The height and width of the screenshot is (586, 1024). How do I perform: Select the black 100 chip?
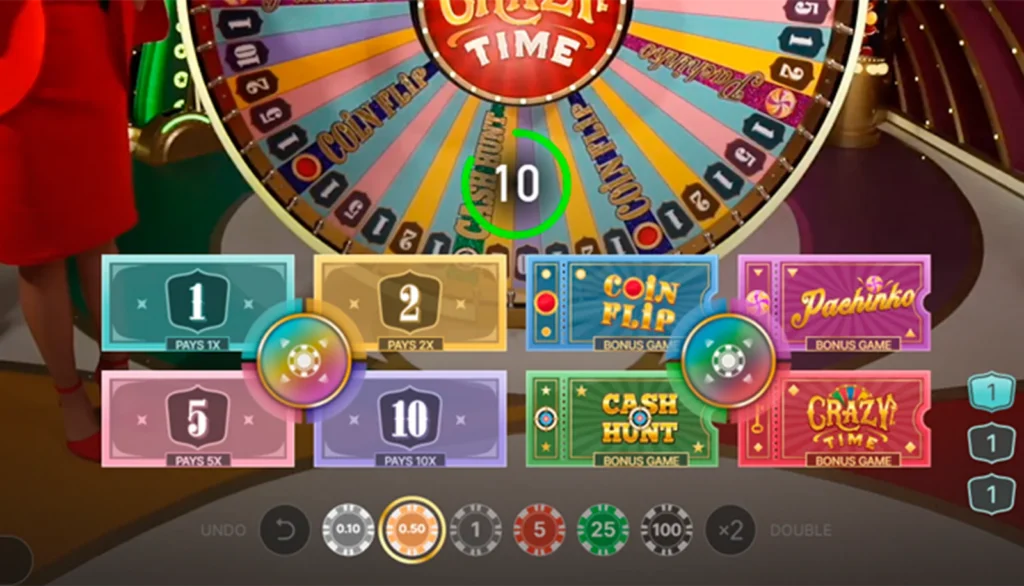667,529
